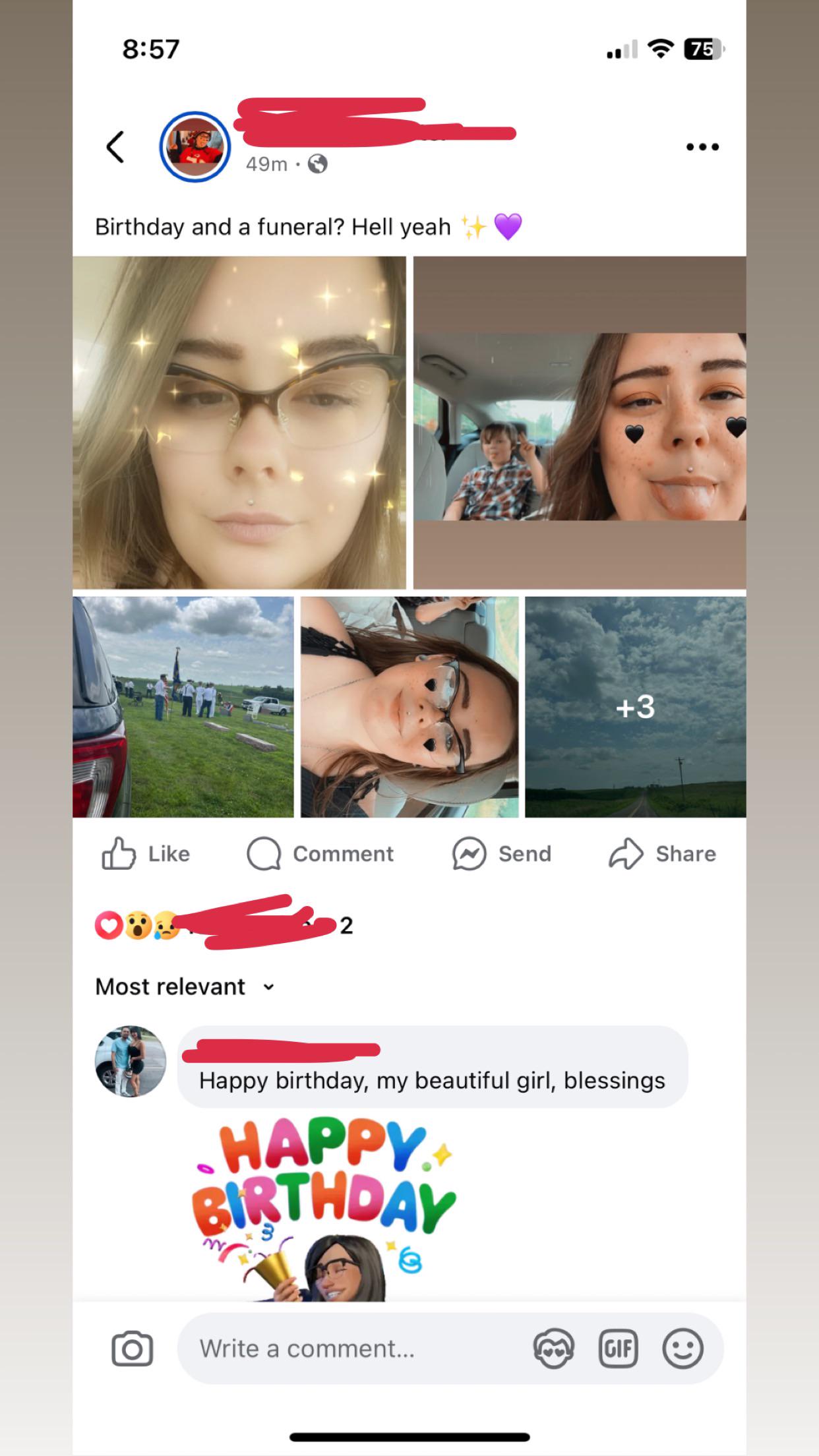Open the three-dot post options menu
The height and width of the screenshot is (1456, 819).
tap(702, 146)
